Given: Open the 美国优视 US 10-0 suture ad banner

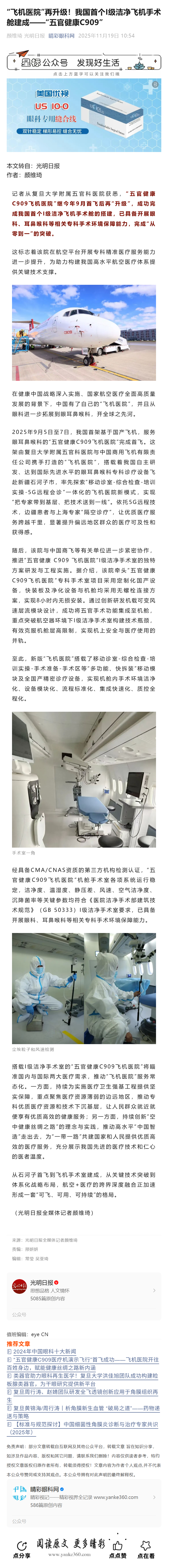Looking at the screenshot, I should tap(84, 113).
